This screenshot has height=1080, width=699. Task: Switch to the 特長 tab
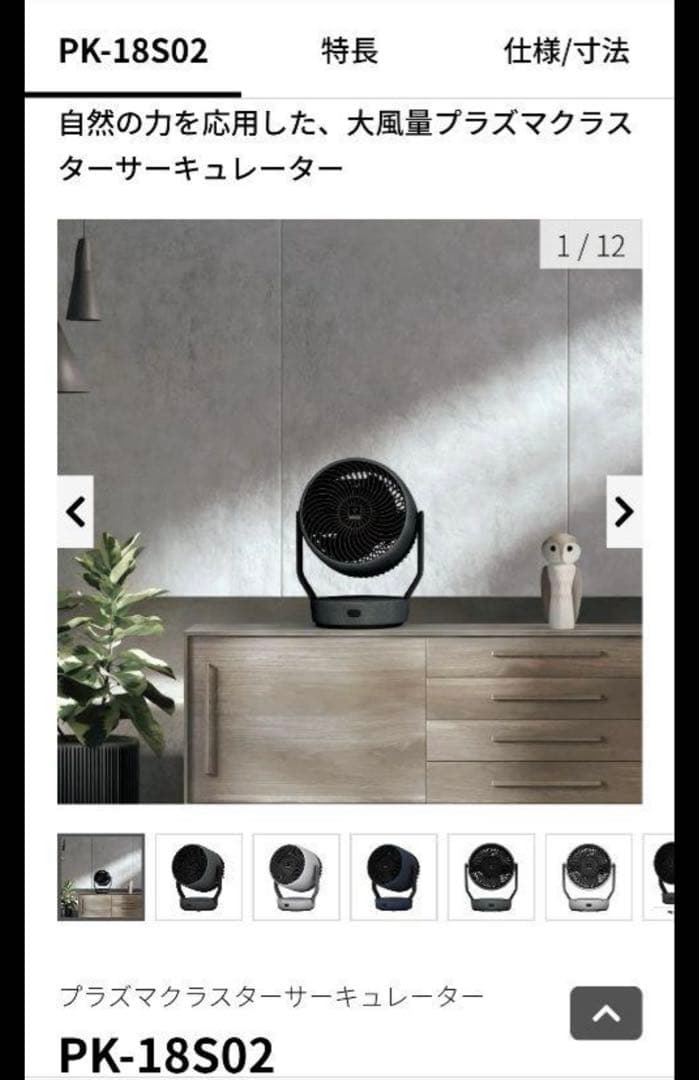click(x=350, y=51)
